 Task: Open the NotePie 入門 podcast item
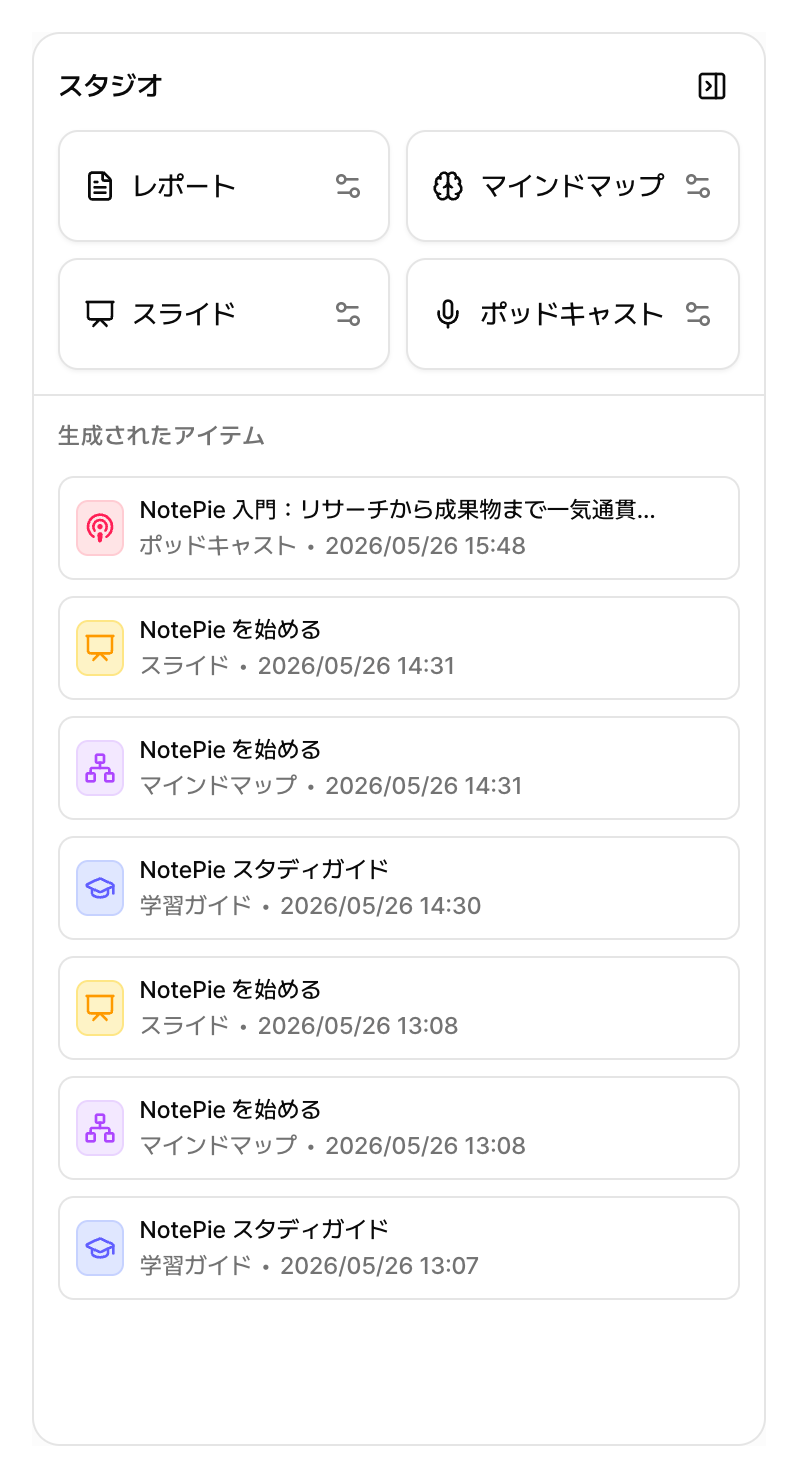(x=399, y=528)
